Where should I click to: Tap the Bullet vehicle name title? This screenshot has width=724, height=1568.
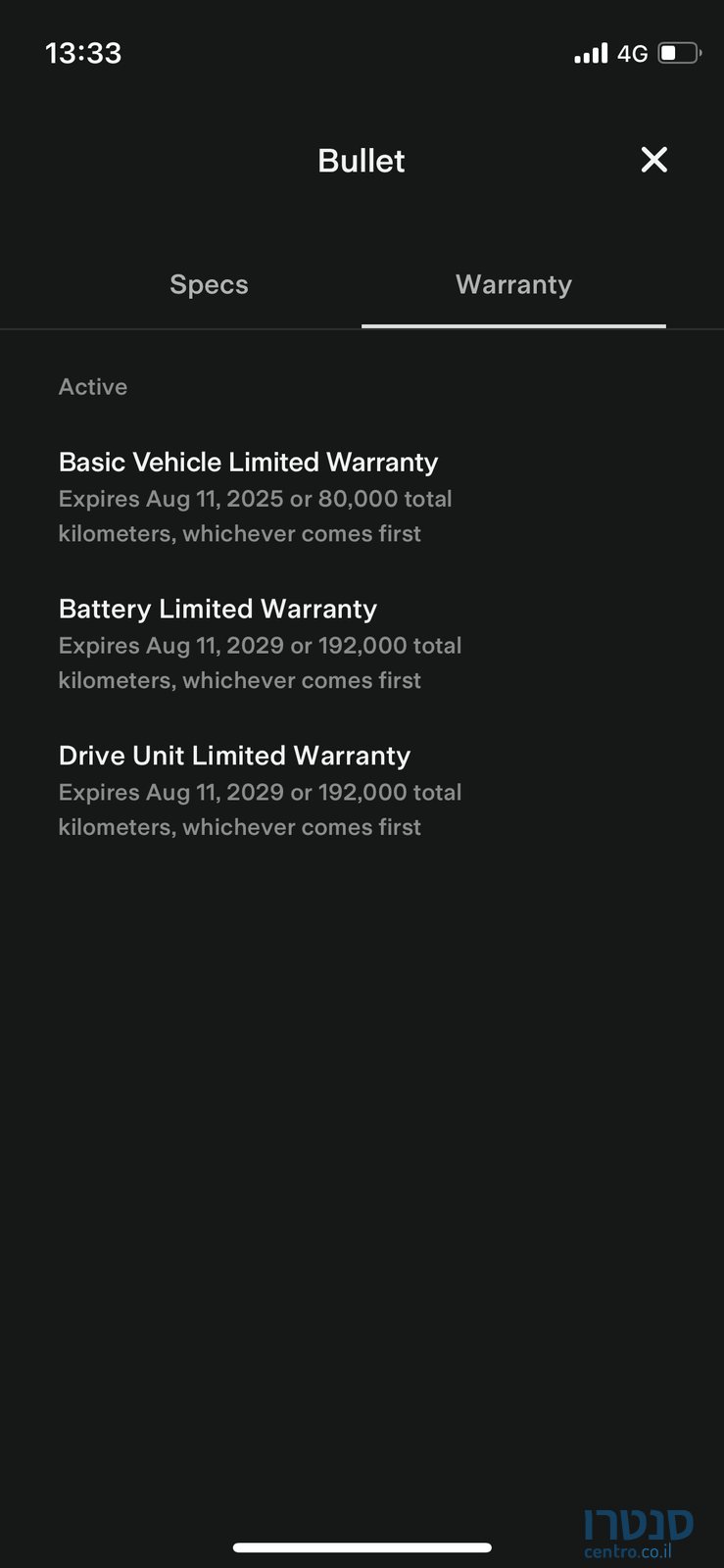(x=361, y=160)
